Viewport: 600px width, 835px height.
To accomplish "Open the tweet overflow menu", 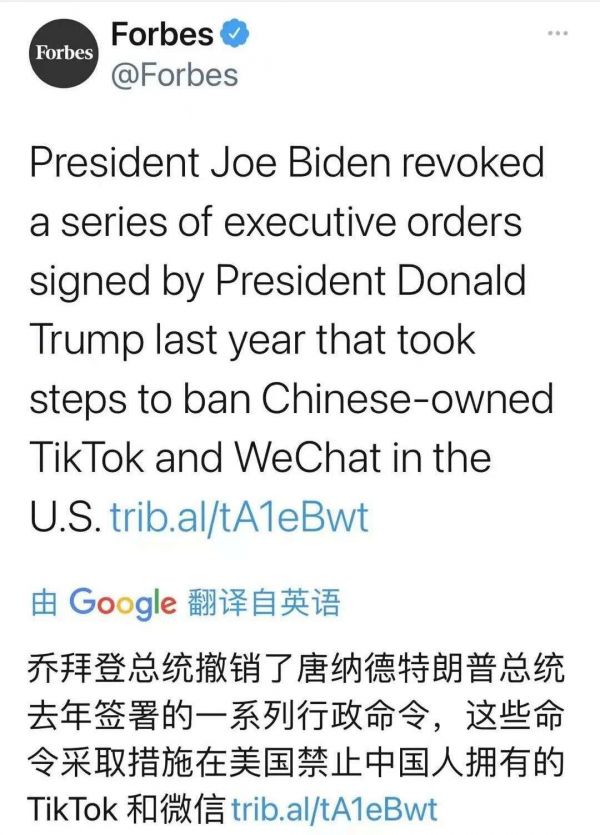I will click(x=557, y=33).
